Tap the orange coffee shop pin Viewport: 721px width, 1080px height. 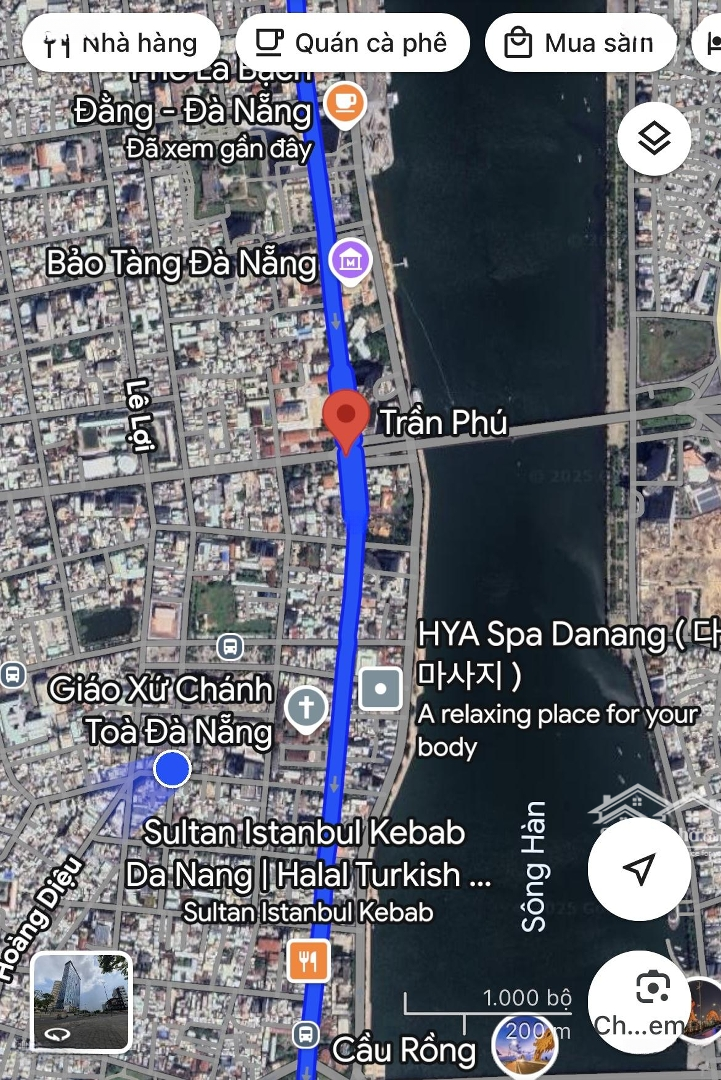(x=345, y=103)
